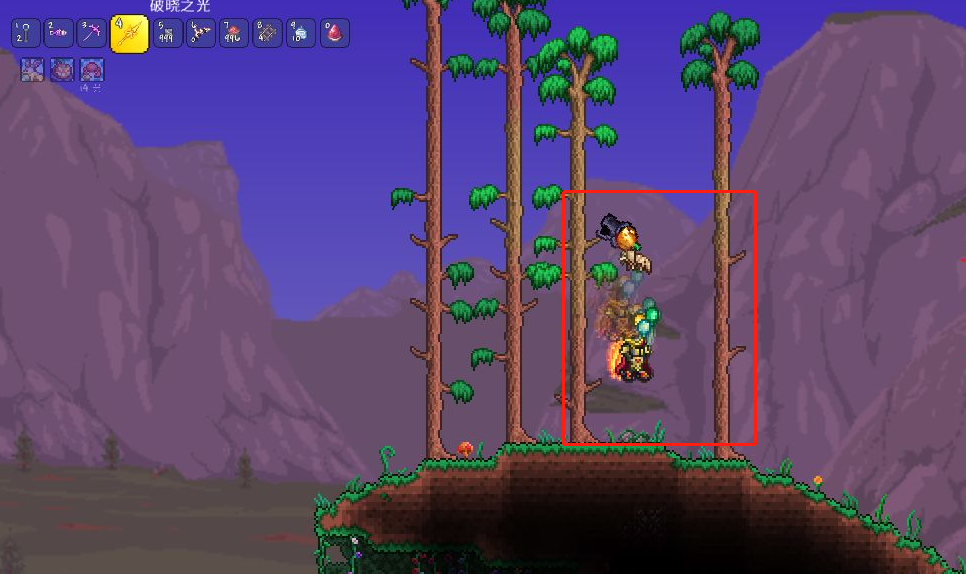Select the pickaxe in hotbar slot 3

[93, 33]
